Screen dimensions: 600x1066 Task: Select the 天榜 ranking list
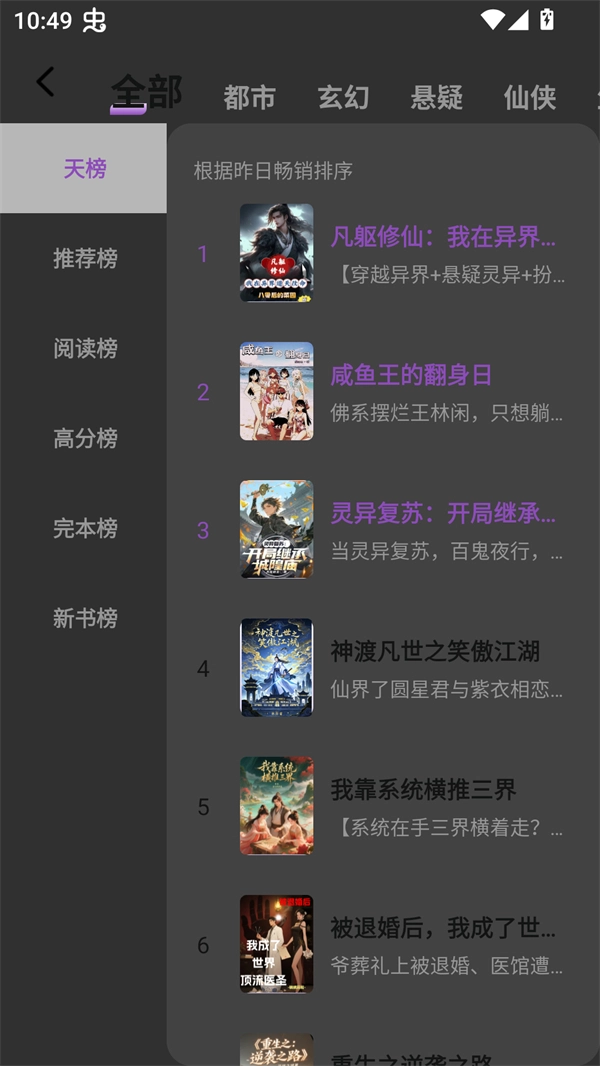[x=84, y=169]
